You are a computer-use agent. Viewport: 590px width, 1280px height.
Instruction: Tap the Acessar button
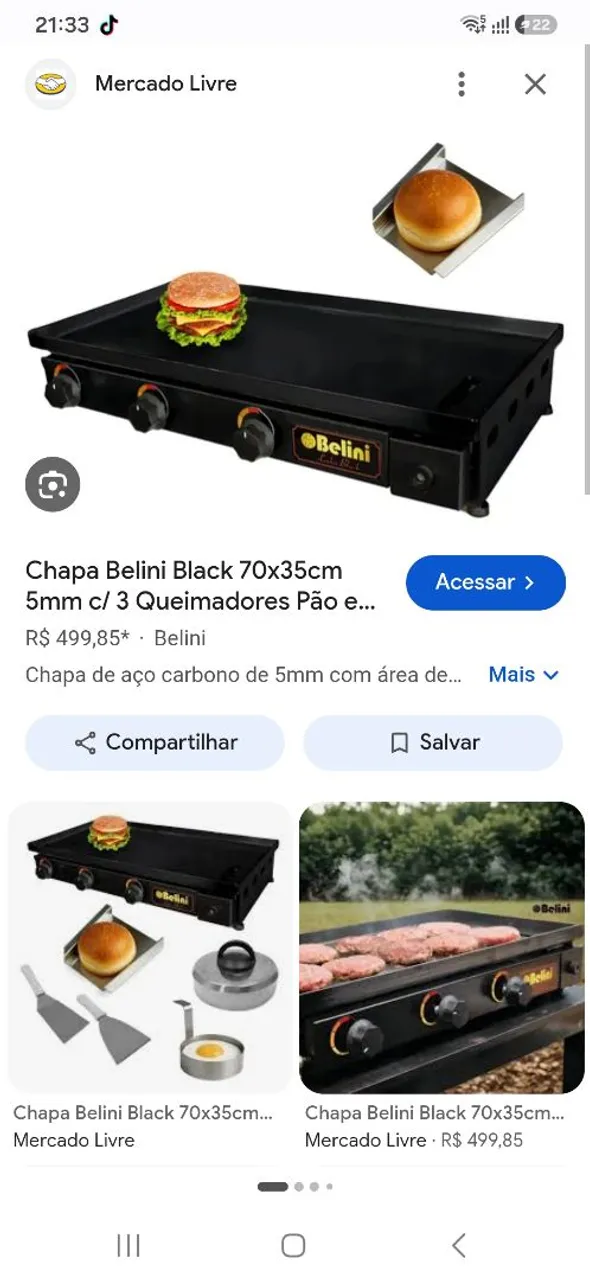(x=486, y=583)
